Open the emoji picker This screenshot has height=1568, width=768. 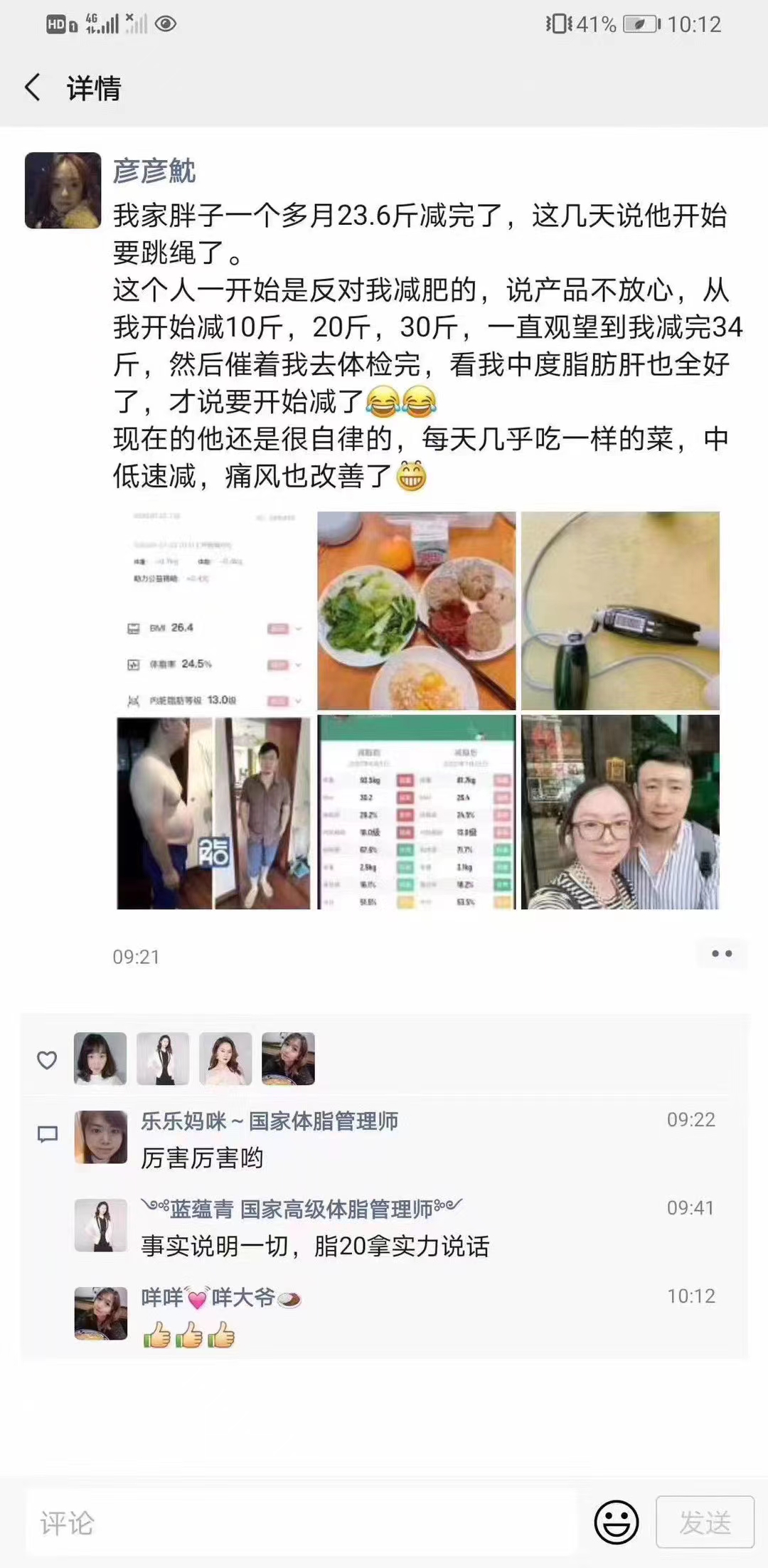pos(617,1522)
